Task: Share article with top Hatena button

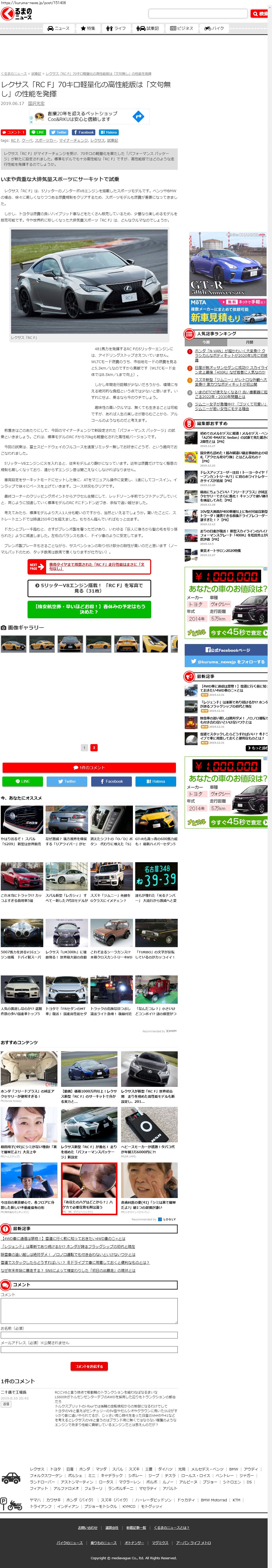Action: click(108, 132)
